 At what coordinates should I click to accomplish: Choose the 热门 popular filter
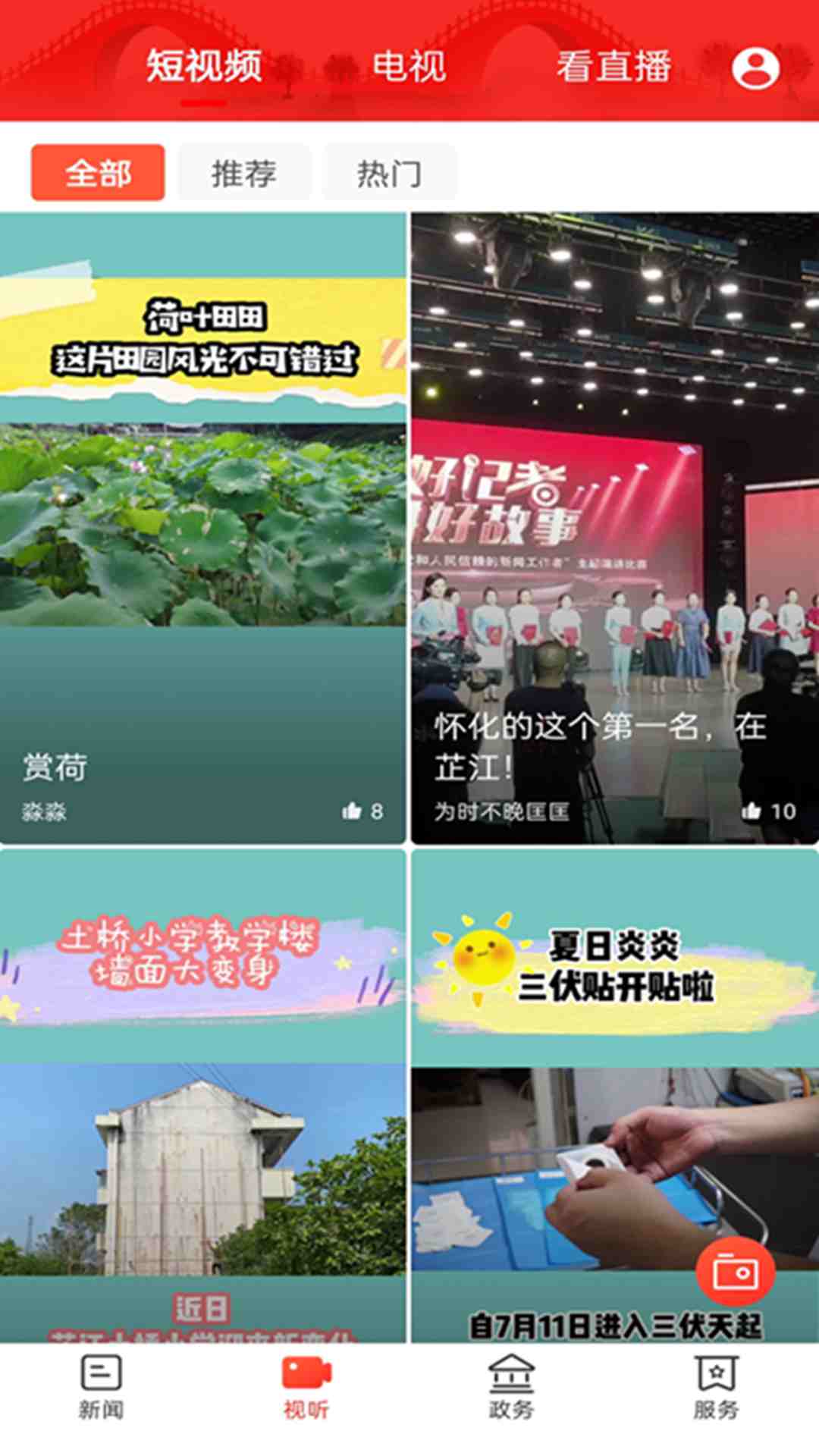[x=389, y=173]
